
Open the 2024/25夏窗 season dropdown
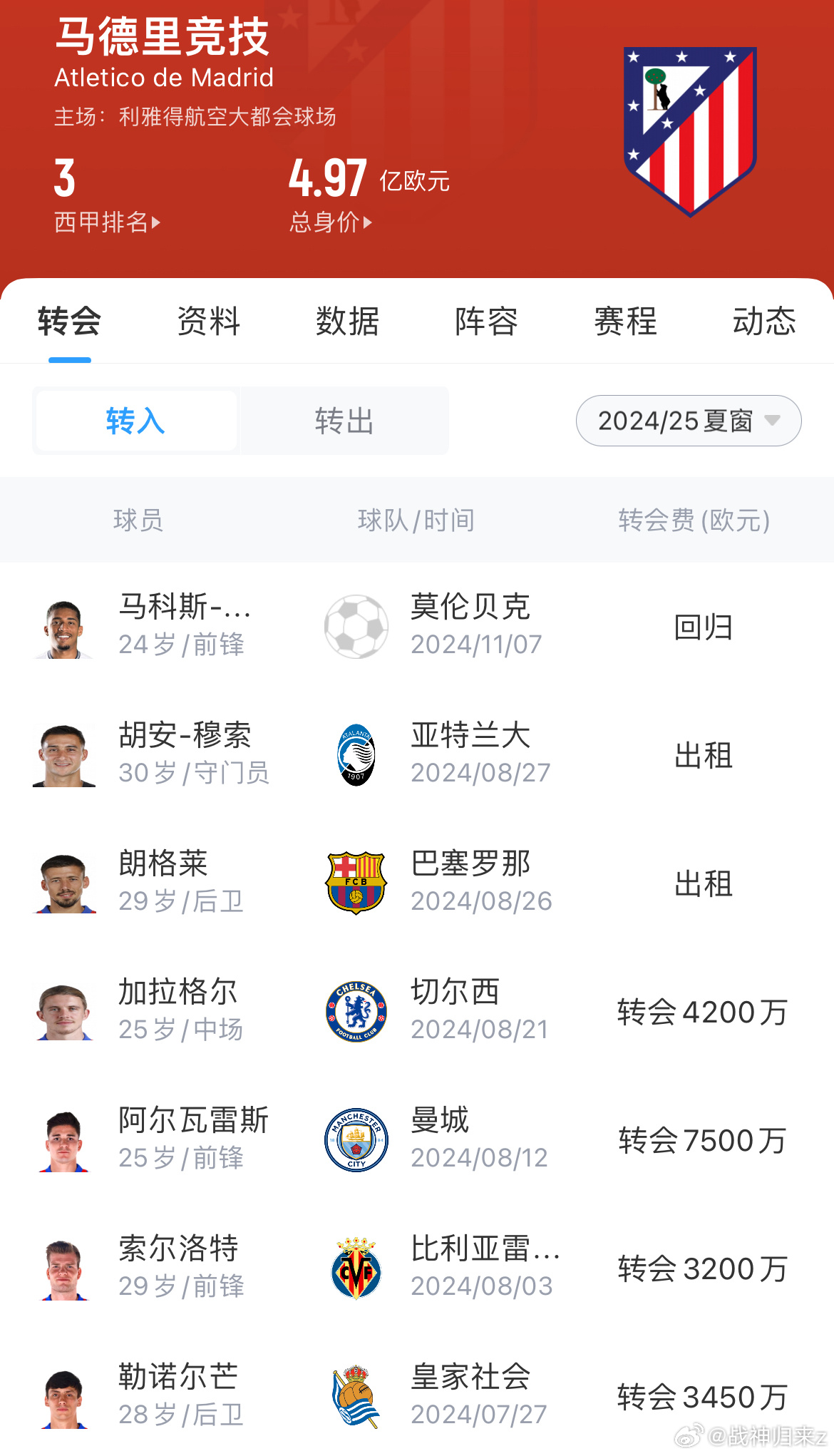tap(688, 421)
